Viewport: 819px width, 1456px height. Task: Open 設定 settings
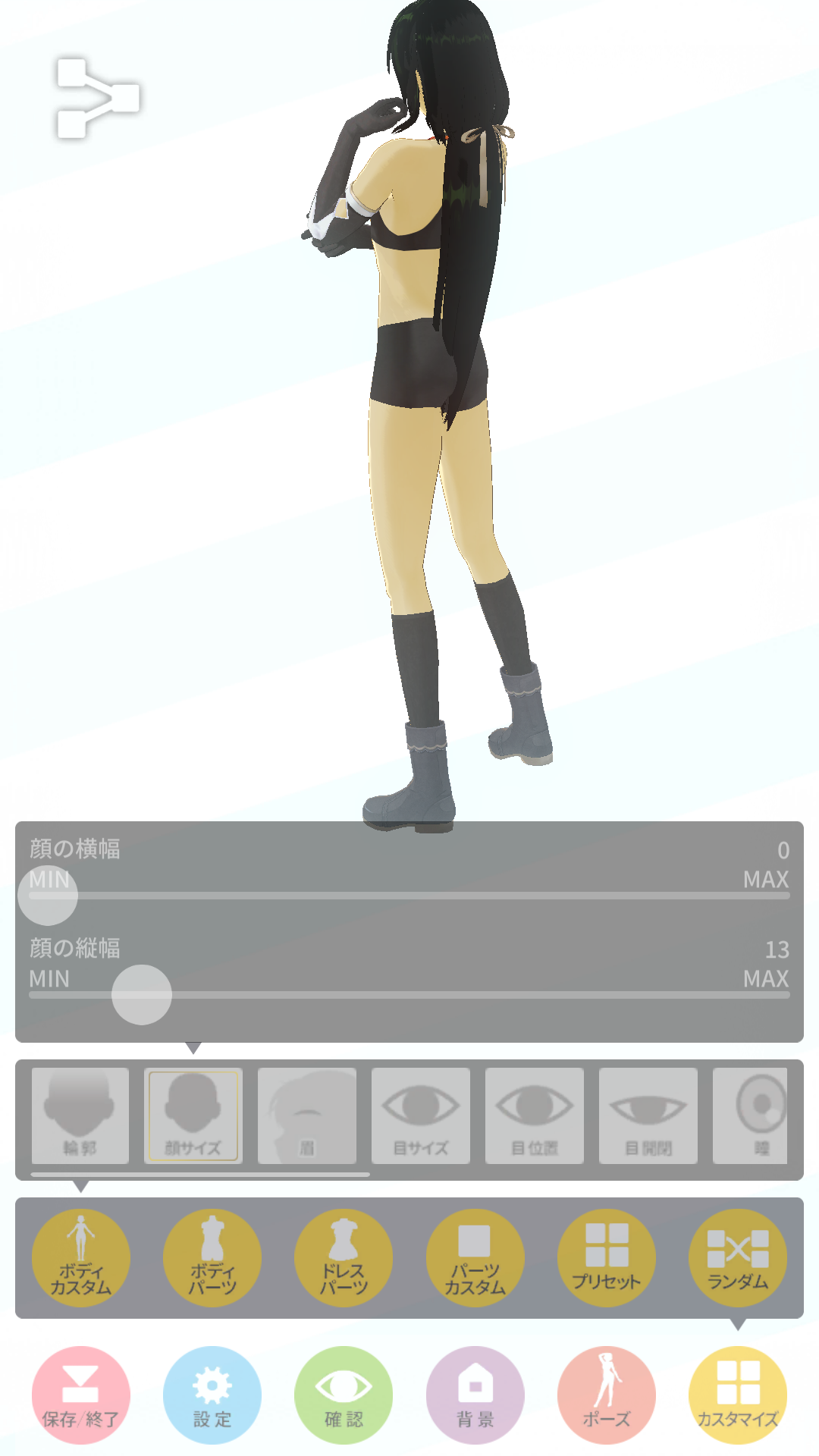(x=212, y=1395)
